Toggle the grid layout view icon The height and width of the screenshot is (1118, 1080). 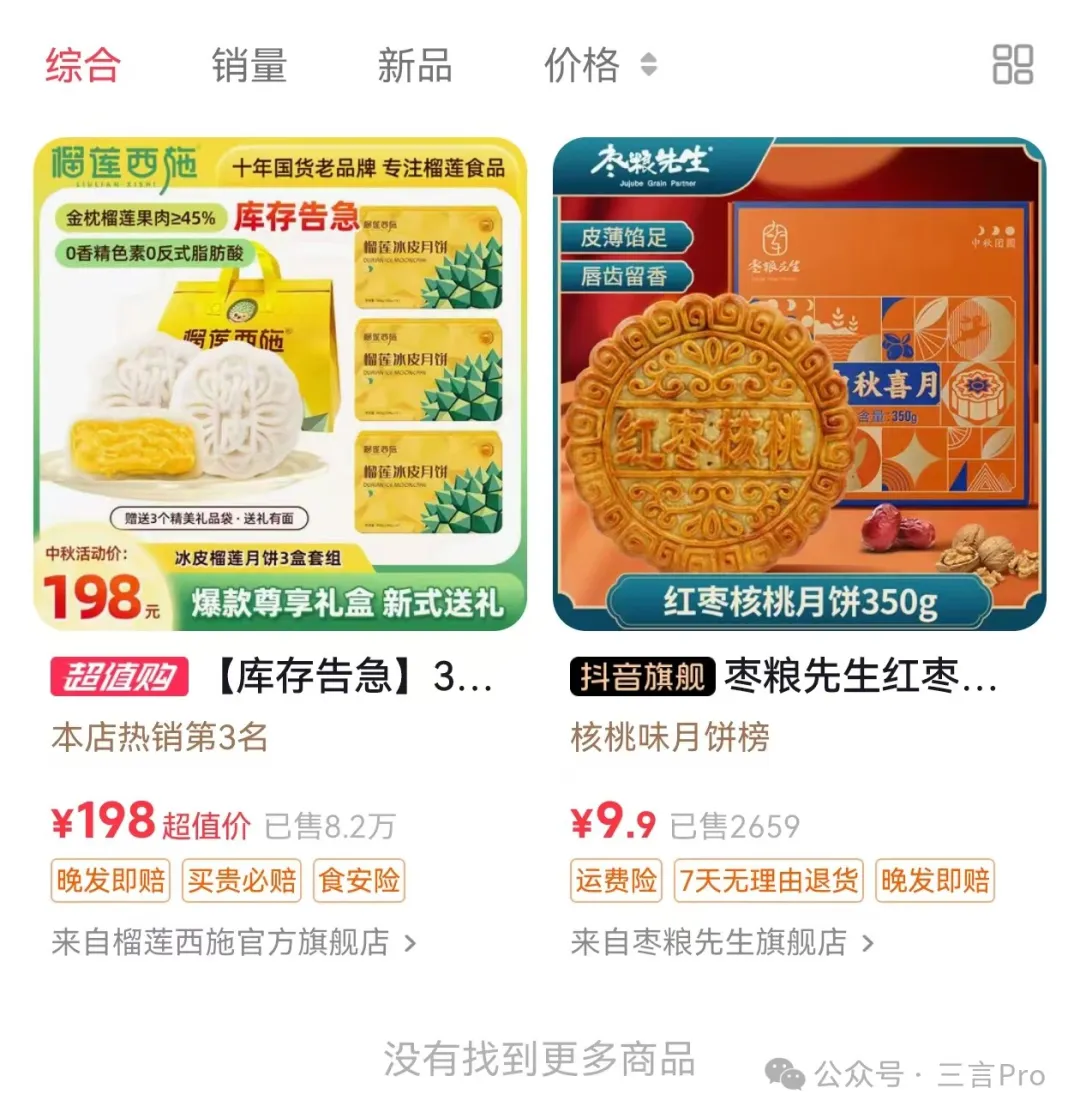pos(1012,65)
